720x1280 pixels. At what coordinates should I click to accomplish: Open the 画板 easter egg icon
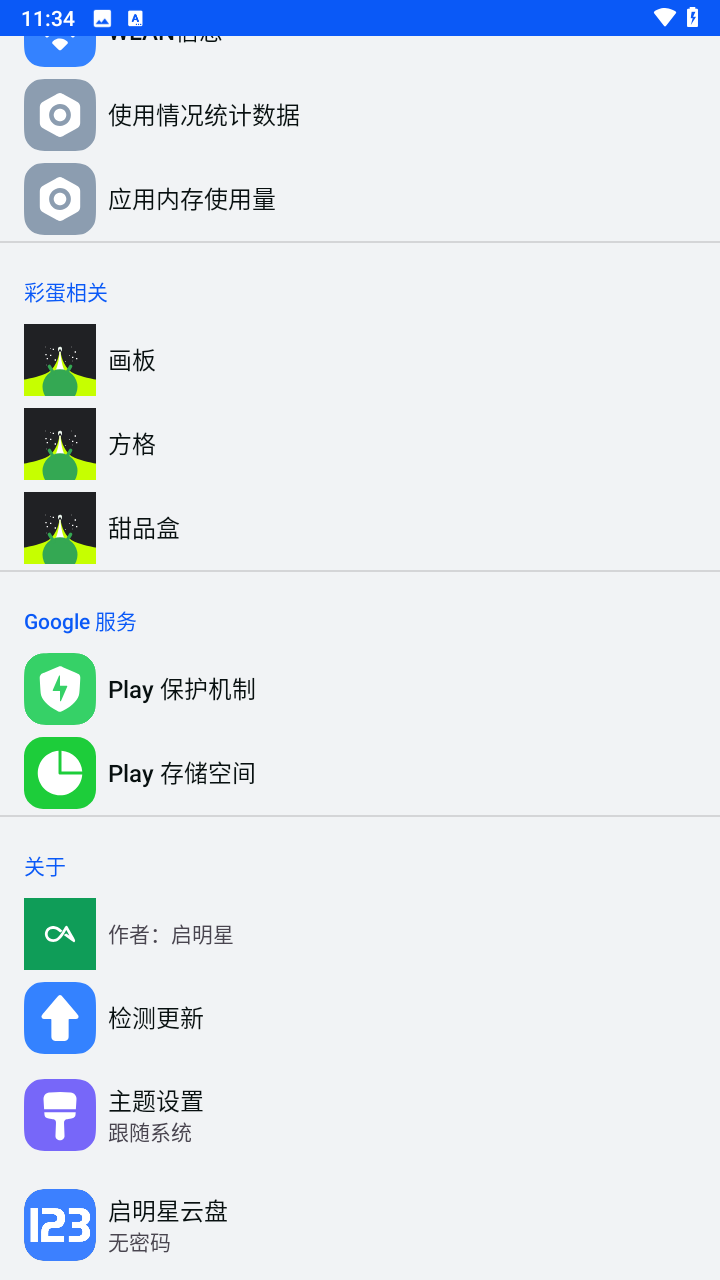tap(59, 360)
